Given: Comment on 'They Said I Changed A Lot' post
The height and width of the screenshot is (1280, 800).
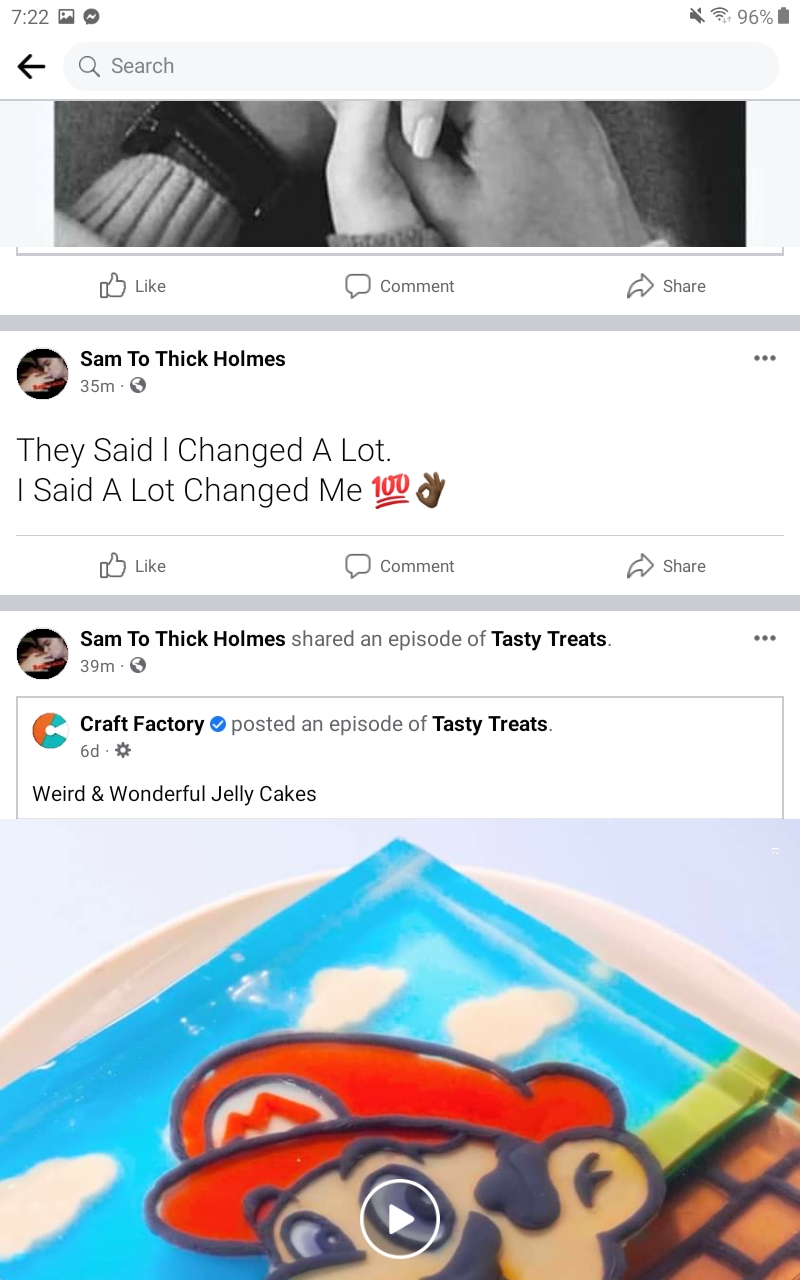Looking at the screenshot, I should 399,566.
